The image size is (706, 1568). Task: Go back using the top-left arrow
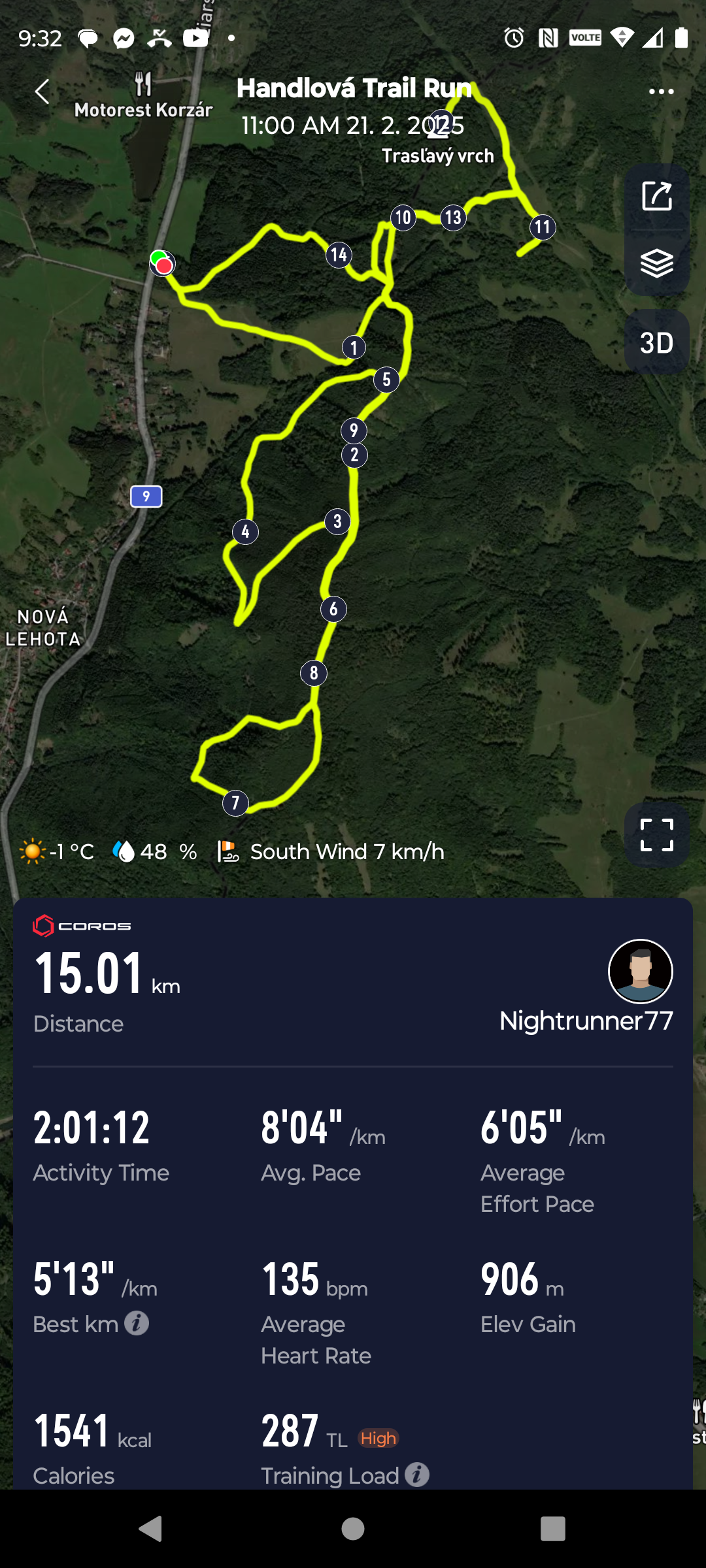[42, 91]
